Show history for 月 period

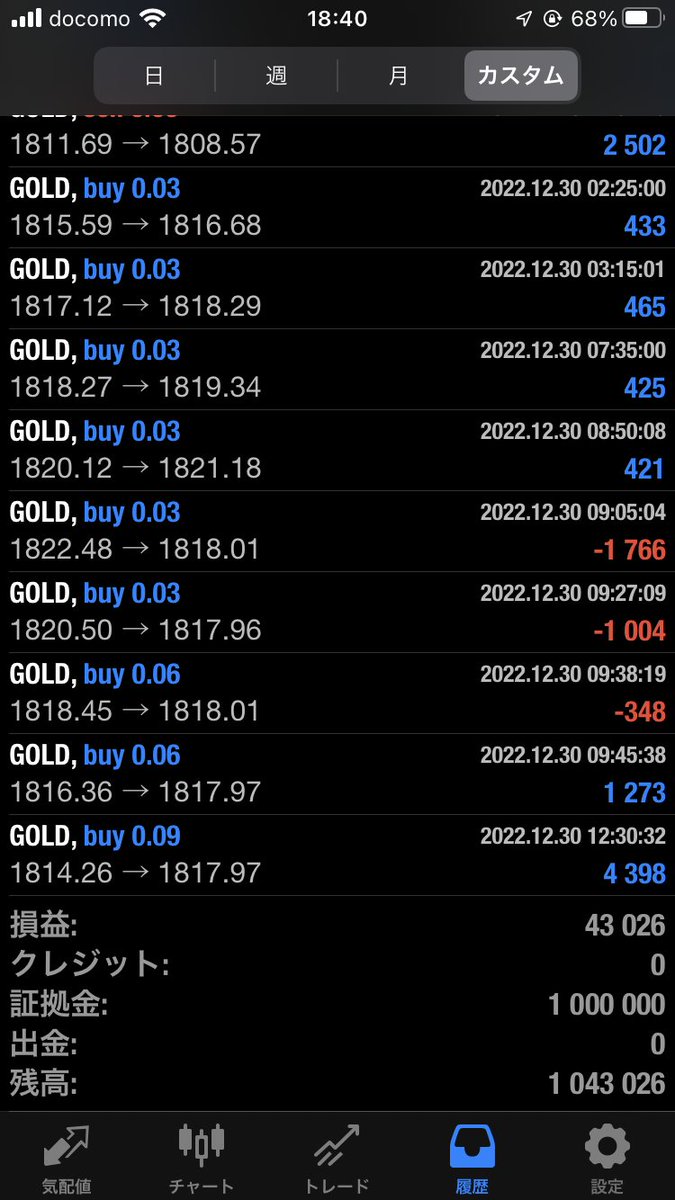(398, 75)
